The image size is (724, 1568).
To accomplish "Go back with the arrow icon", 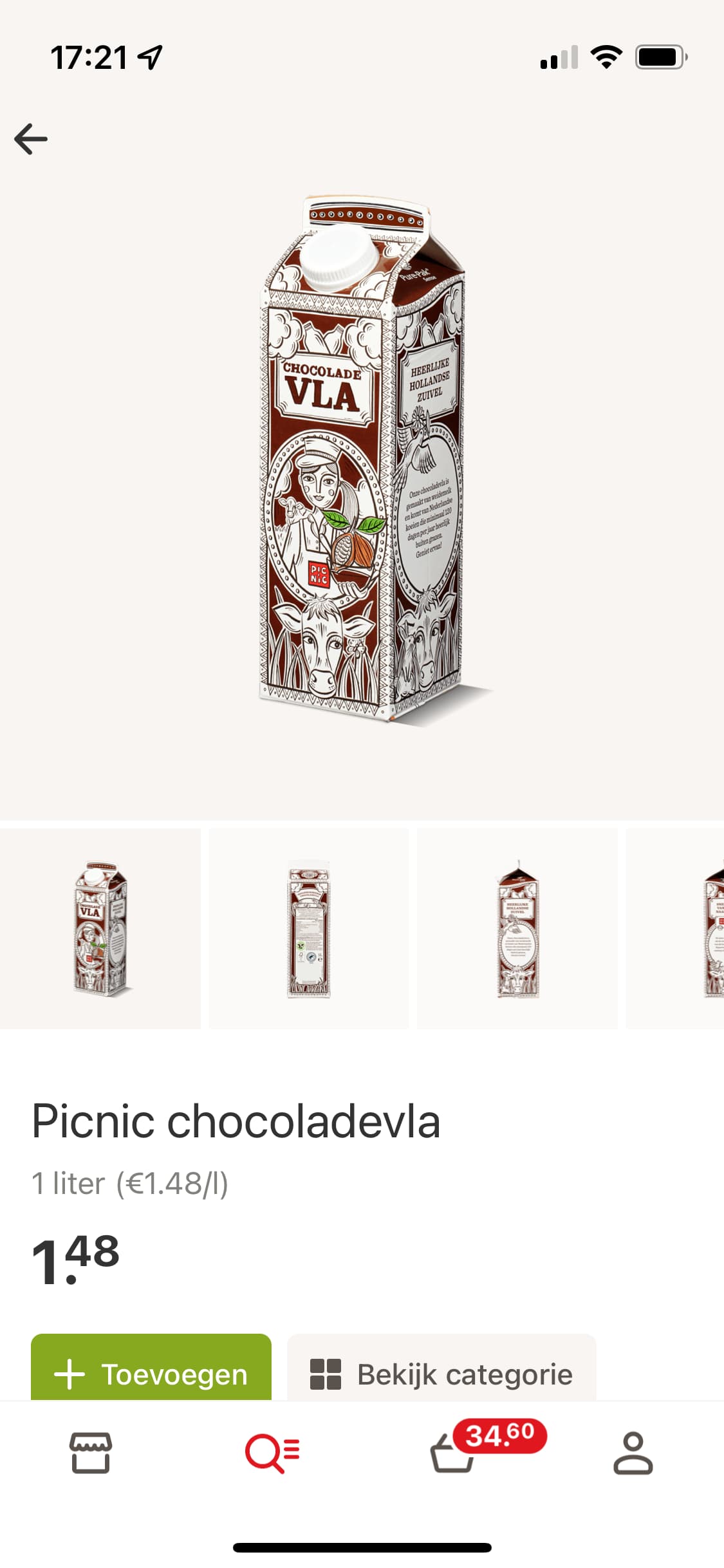I will [31, 139].
